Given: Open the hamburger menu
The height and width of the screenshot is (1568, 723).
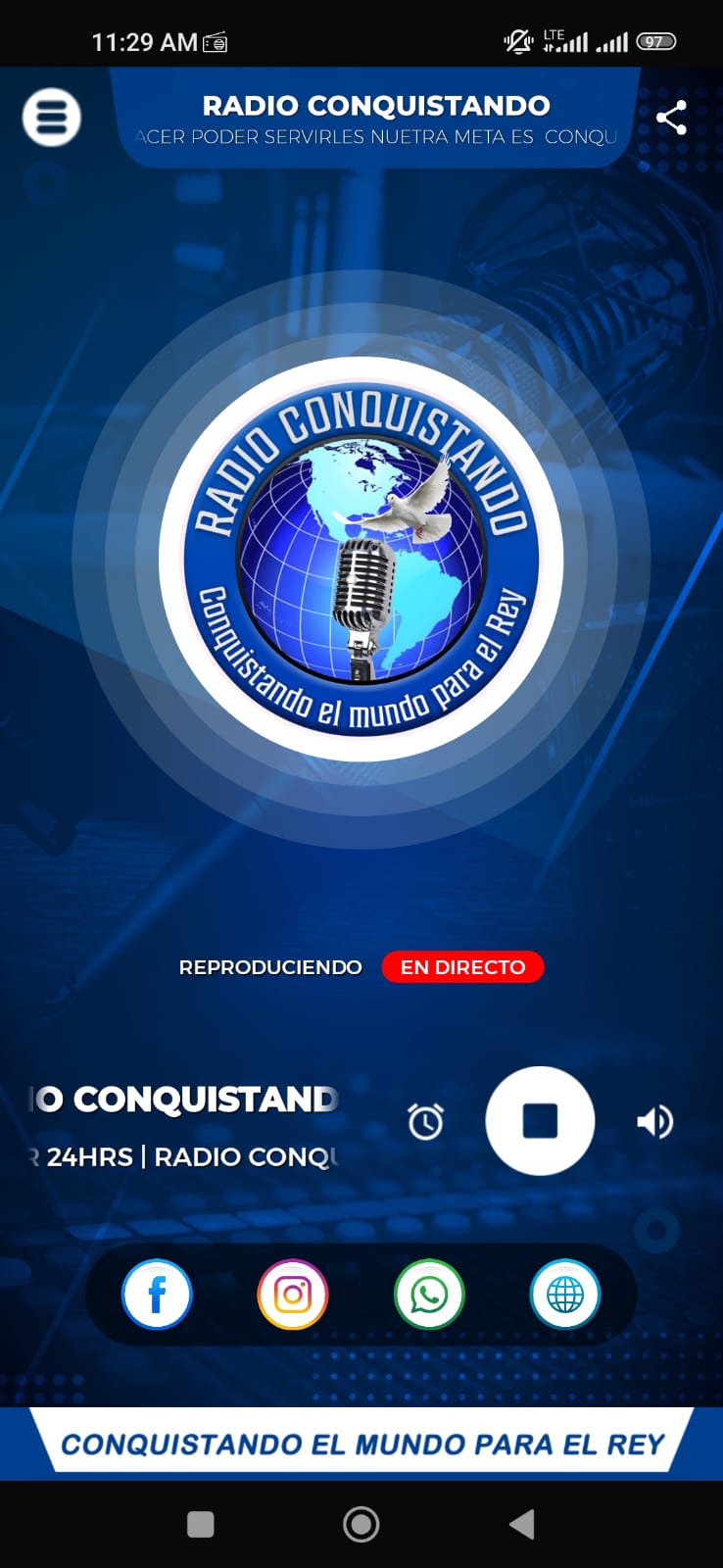Looking at the screenshot, I should point(51,118).
